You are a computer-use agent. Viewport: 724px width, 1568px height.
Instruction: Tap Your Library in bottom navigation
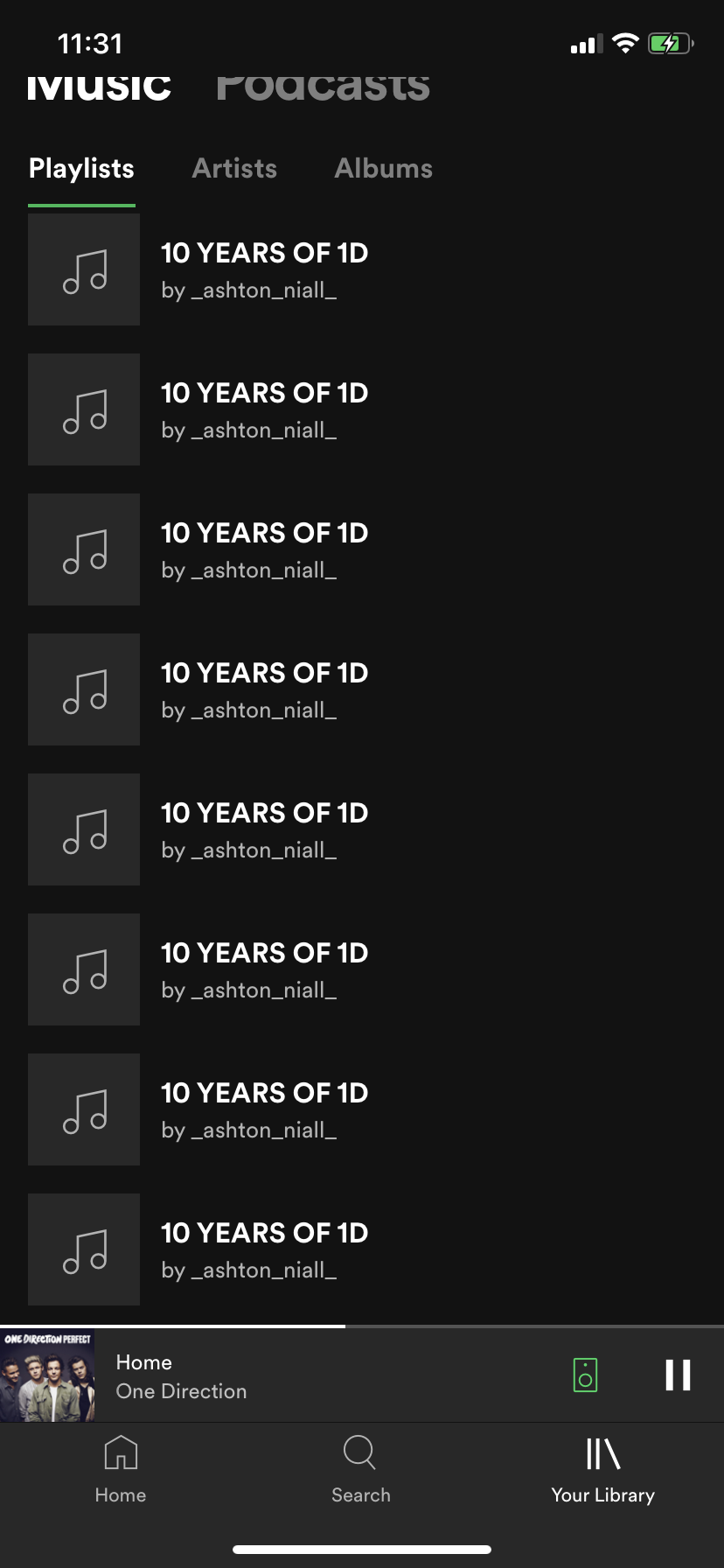(x=602, y=1470)
